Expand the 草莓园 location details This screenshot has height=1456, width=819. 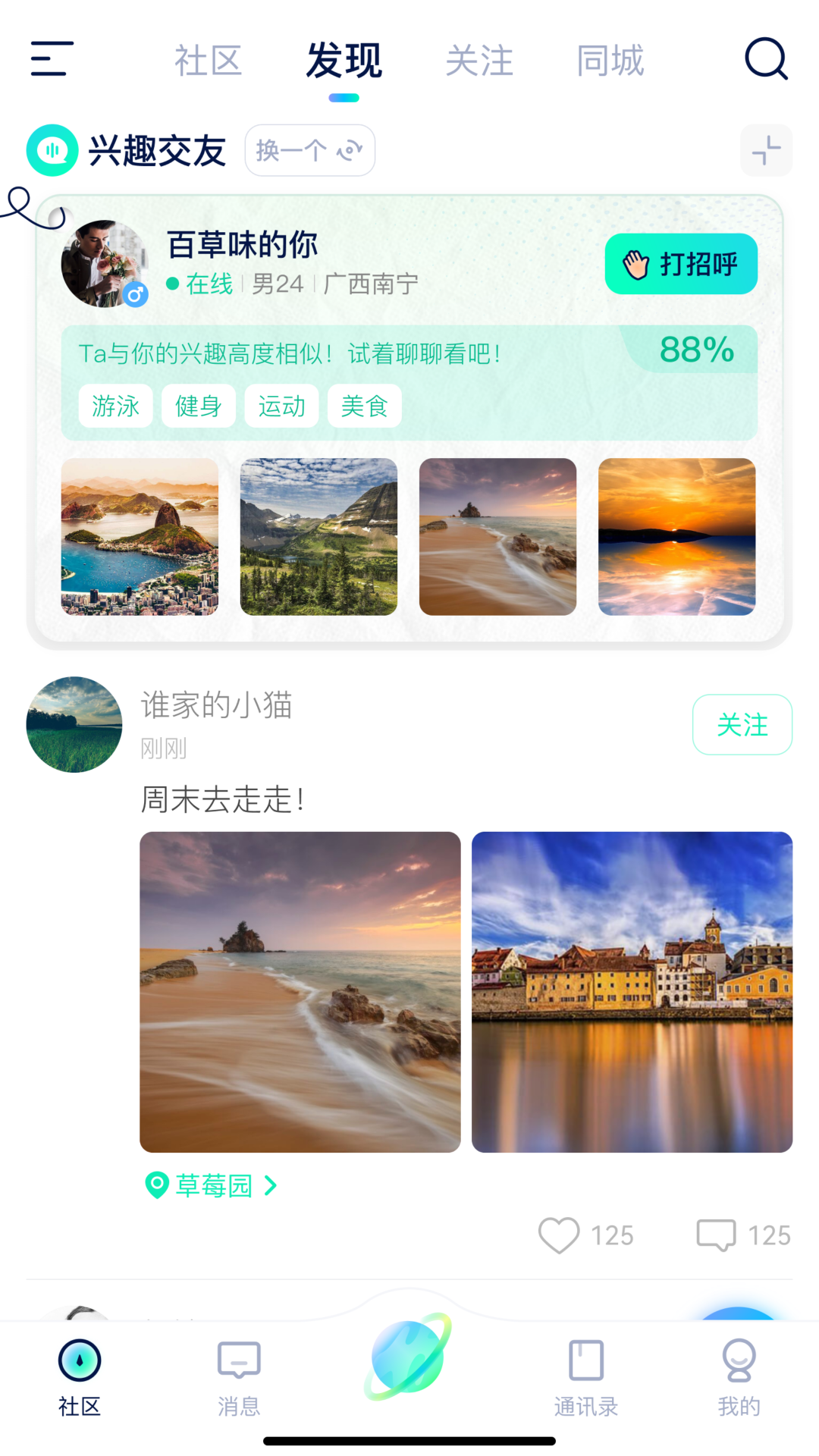[211, 1185]
